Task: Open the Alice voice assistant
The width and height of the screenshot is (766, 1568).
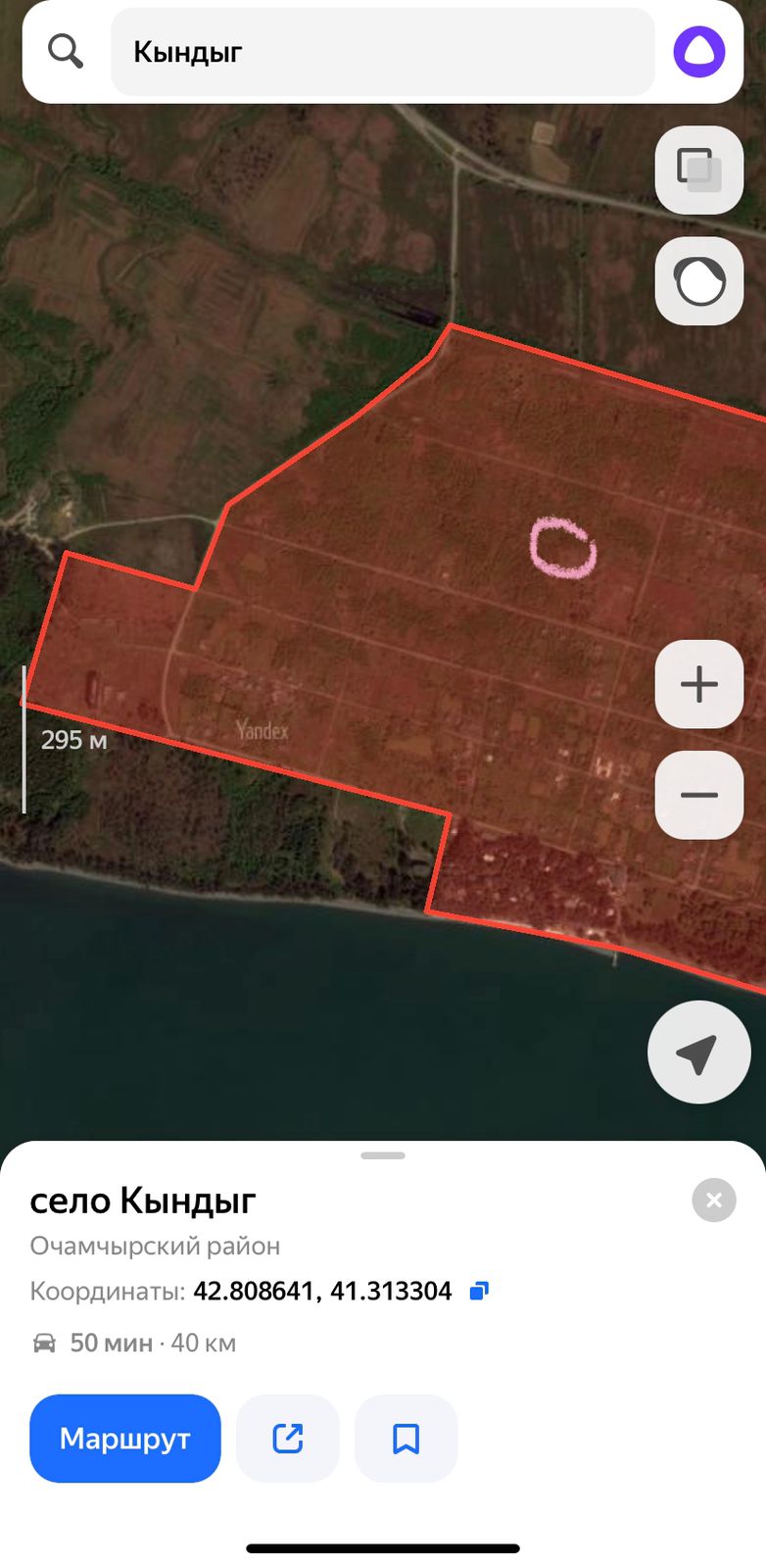Action: 699,52
